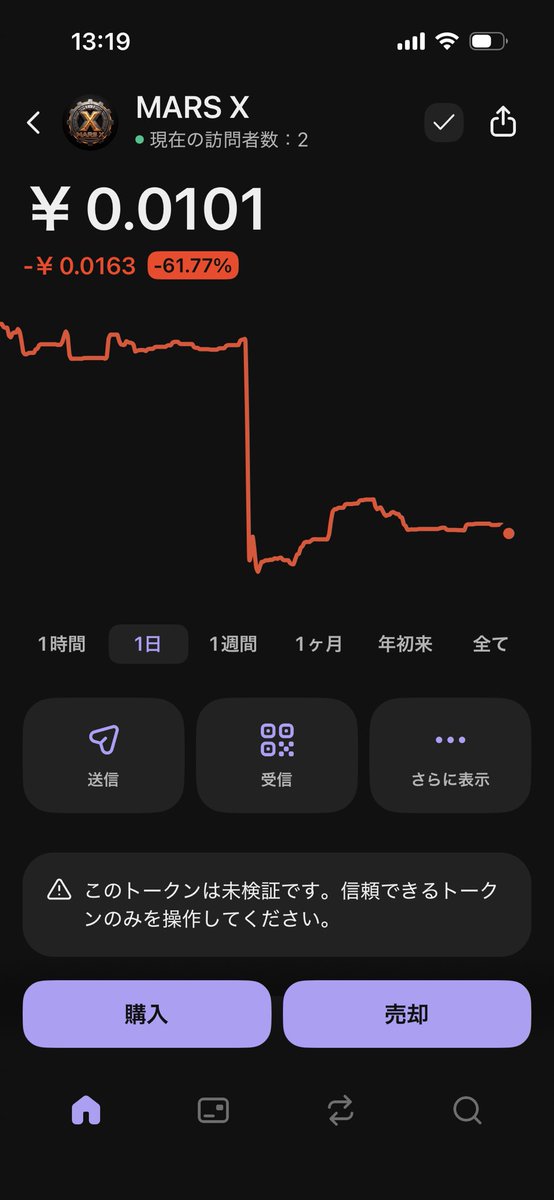View the 全て price history
This screenshot has height=1200, width=554.
point(490,644)
